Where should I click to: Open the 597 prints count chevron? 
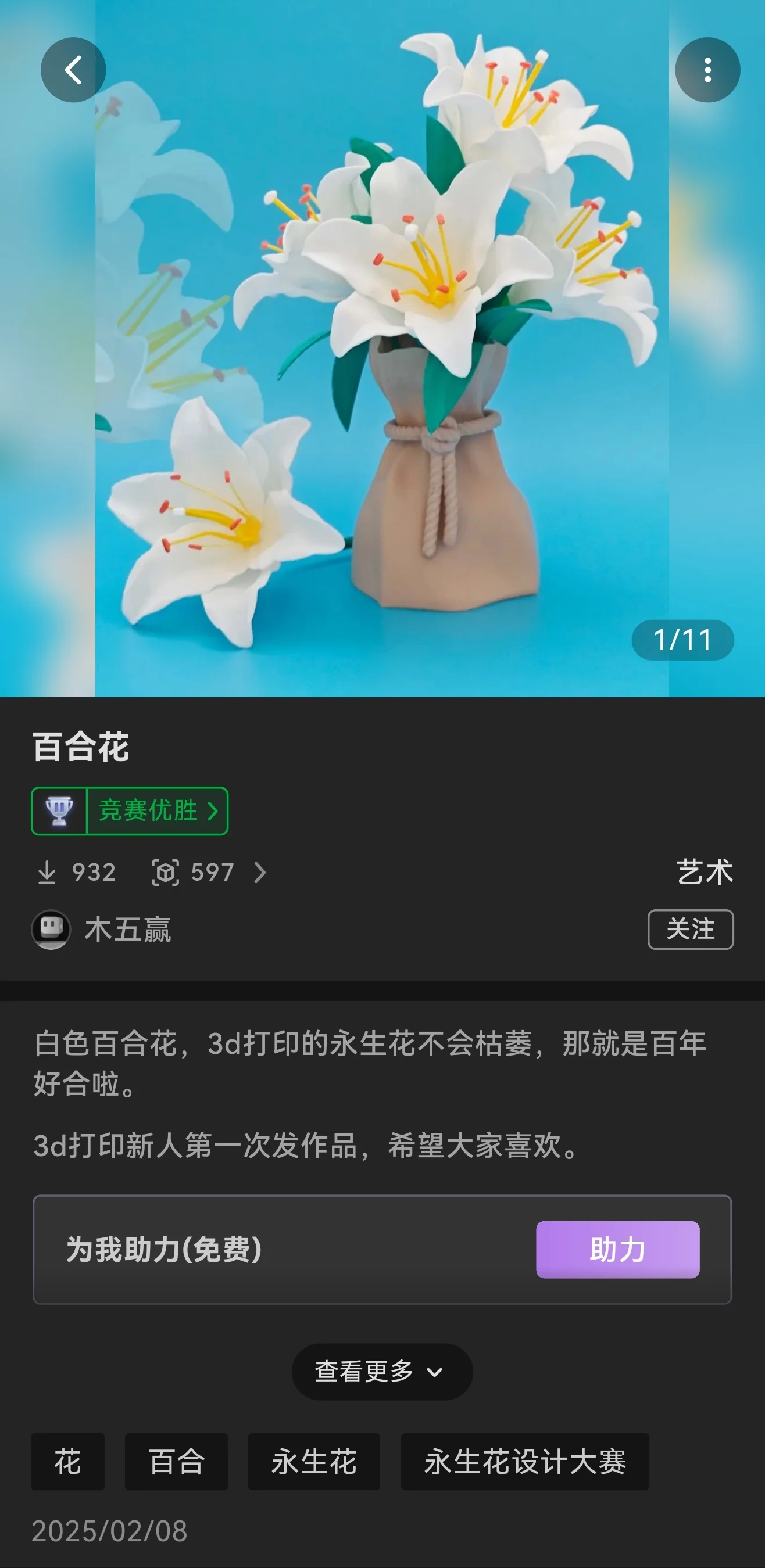pos(260,872)
